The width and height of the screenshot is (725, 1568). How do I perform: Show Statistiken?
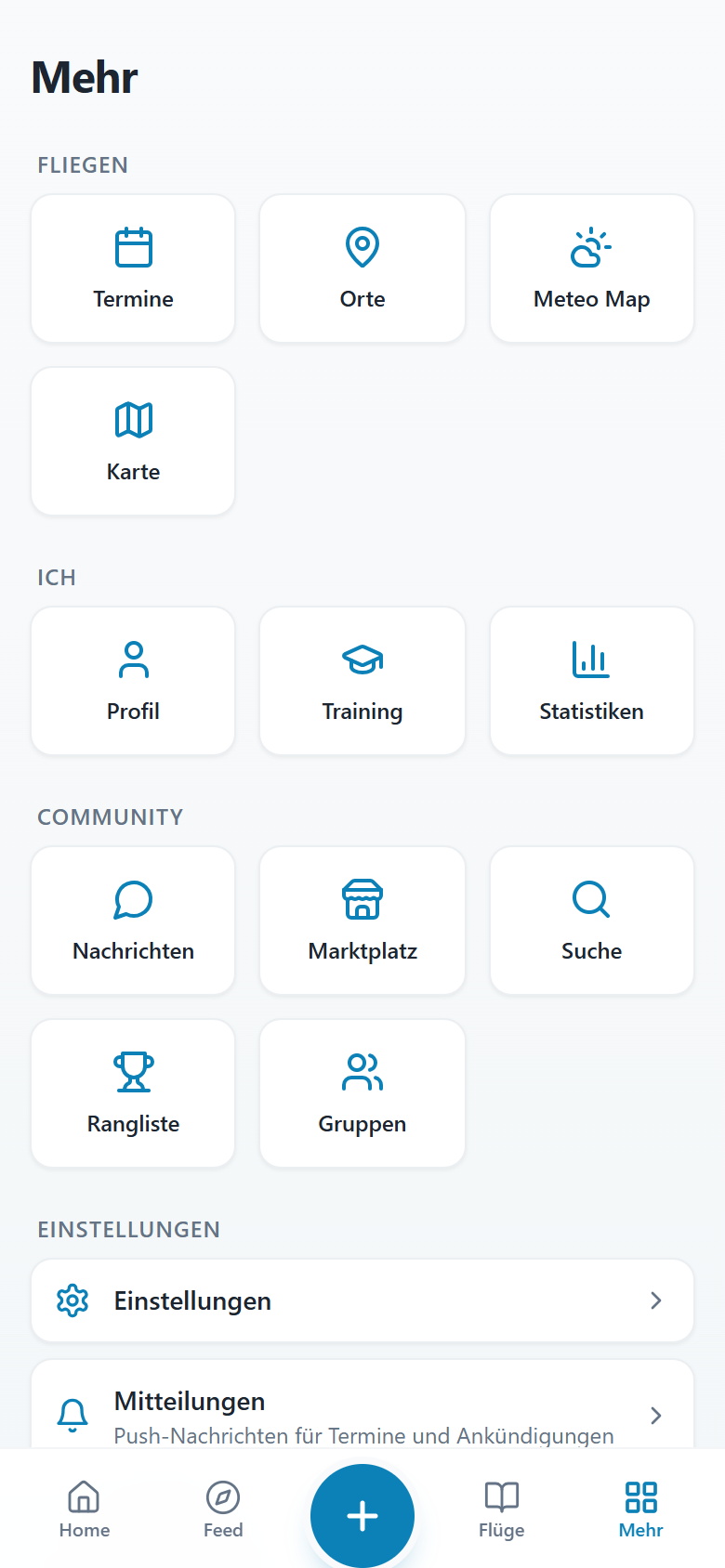tap(592, 681)
